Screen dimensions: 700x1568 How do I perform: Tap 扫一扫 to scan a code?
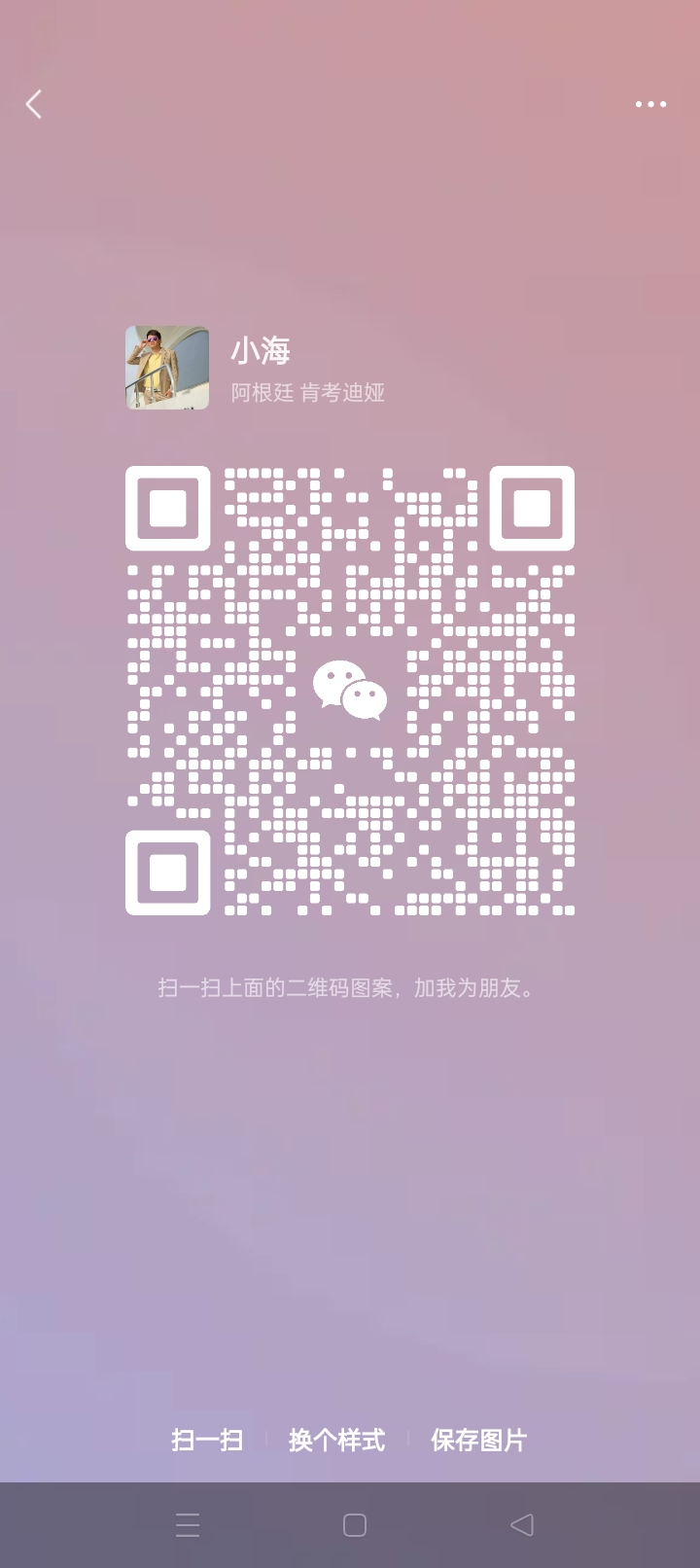pyautogui.click(x=206, y=1440)
